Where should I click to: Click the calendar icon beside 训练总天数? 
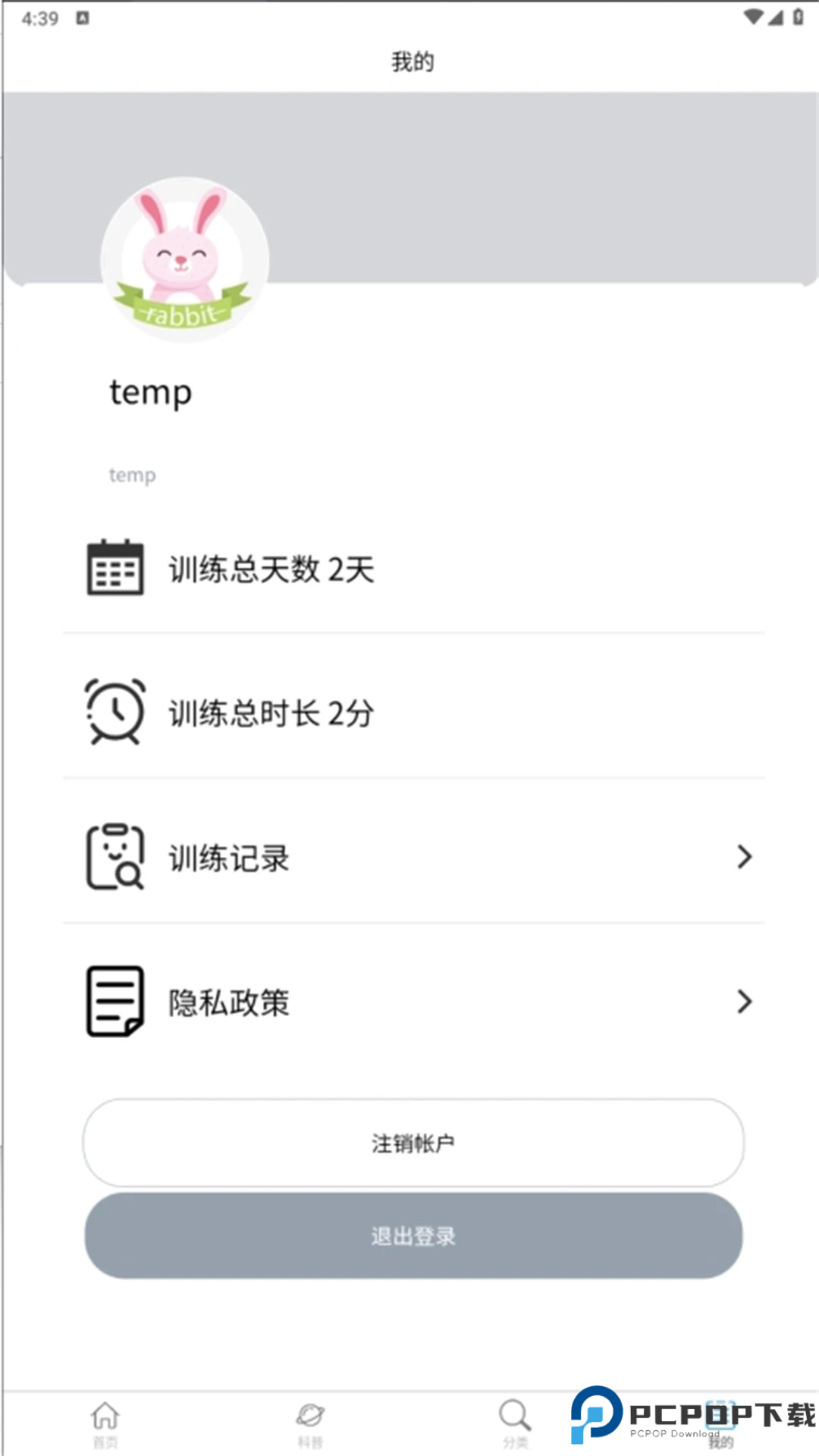click(x=115, y=568)
